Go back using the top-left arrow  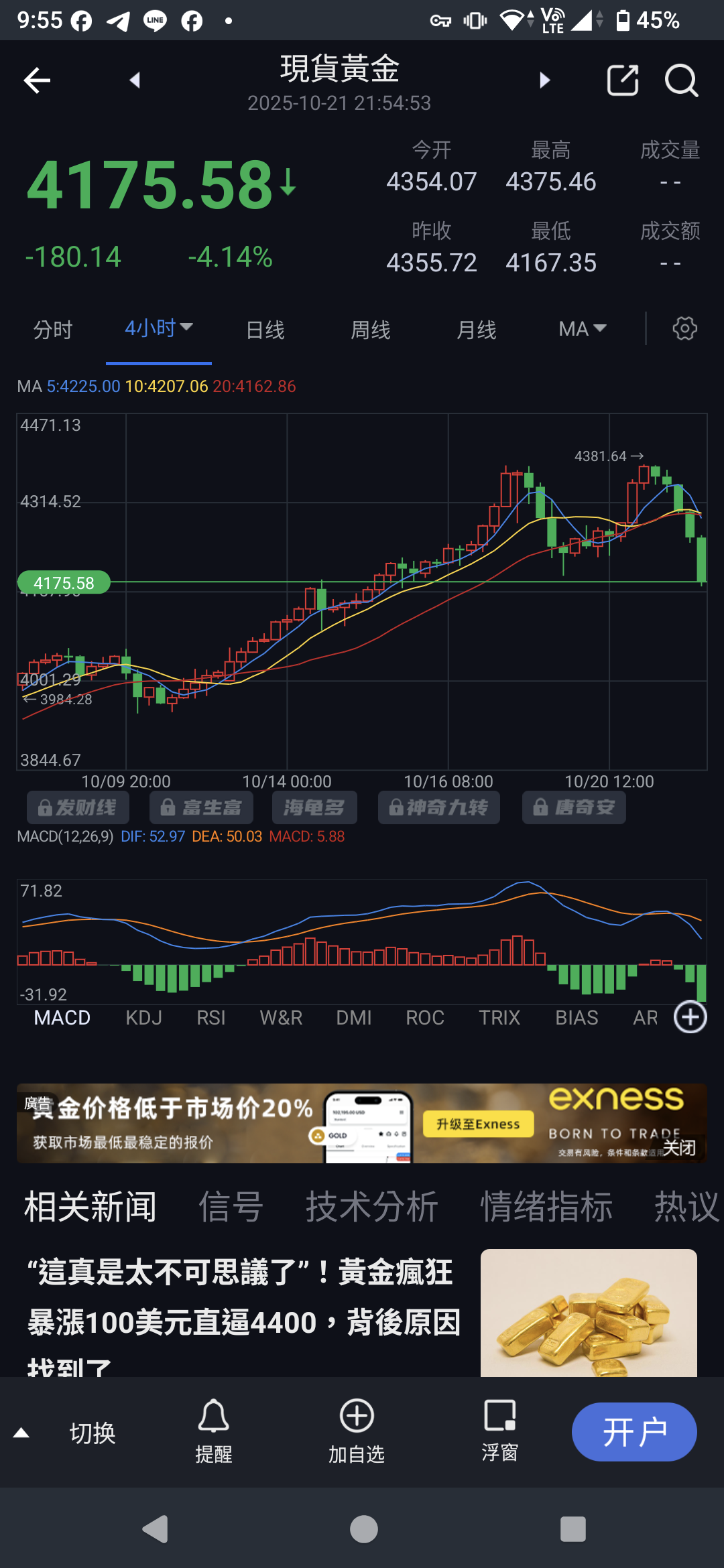[37, 80]
